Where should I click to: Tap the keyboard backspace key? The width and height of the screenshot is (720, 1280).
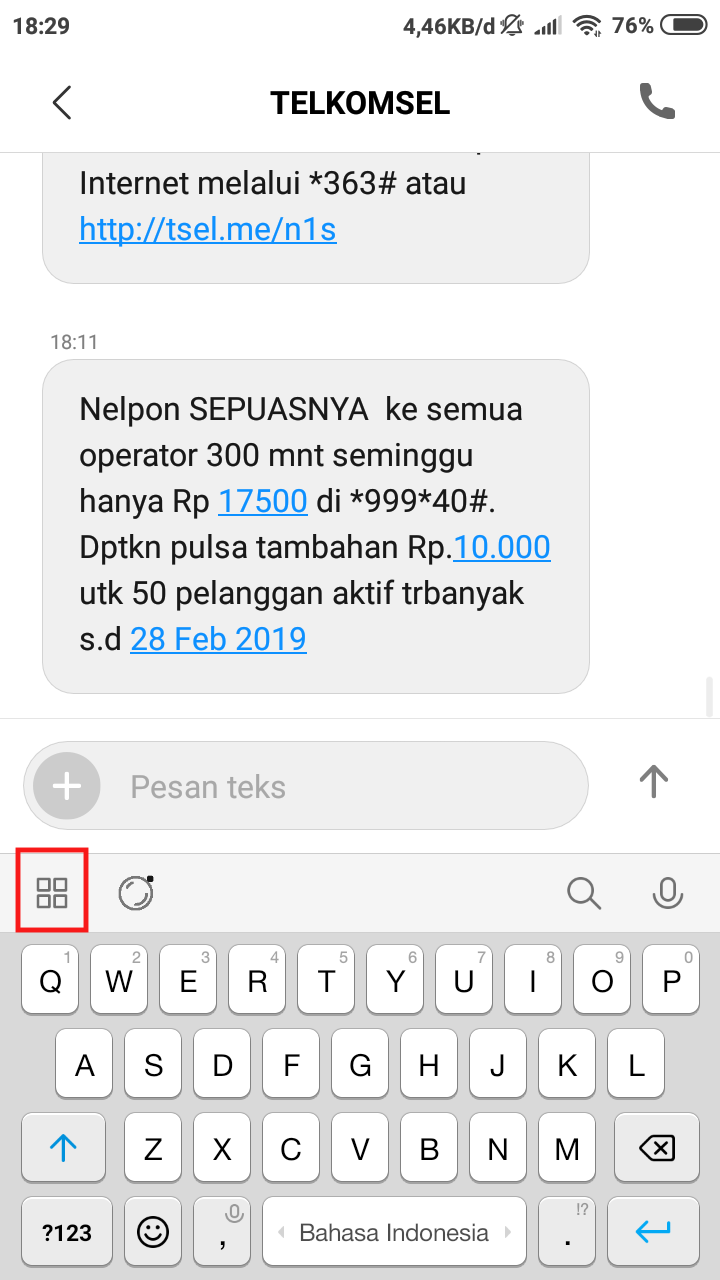[x=655, y=1149]
